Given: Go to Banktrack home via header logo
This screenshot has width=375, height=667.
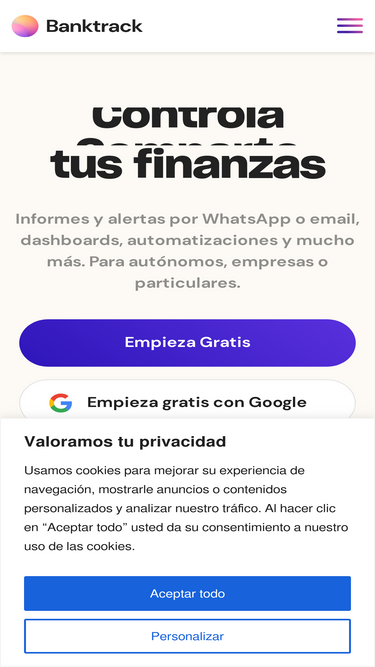Looking at the screenshot, I should [77, 26].
